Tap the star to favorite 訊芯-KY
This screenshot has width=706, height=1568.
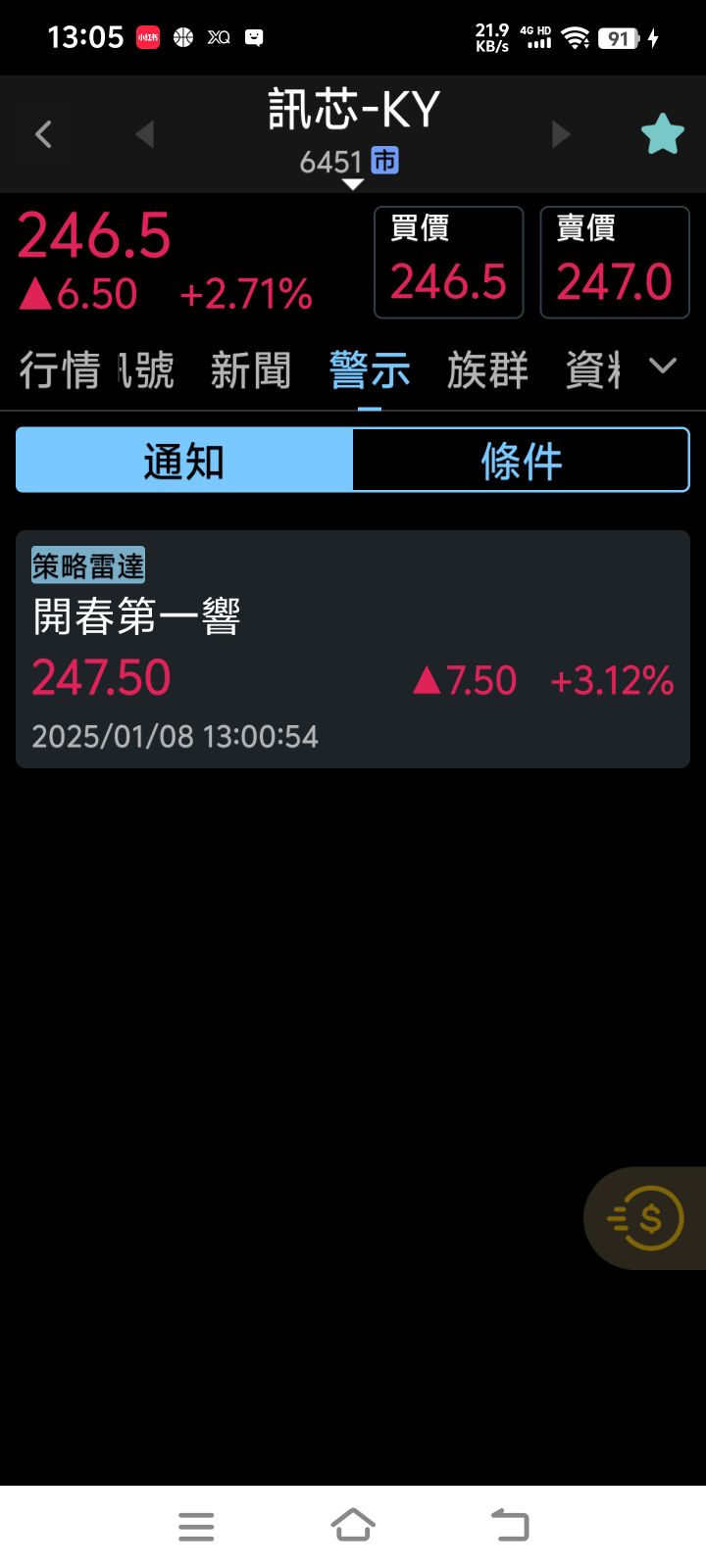click(661, 132)
